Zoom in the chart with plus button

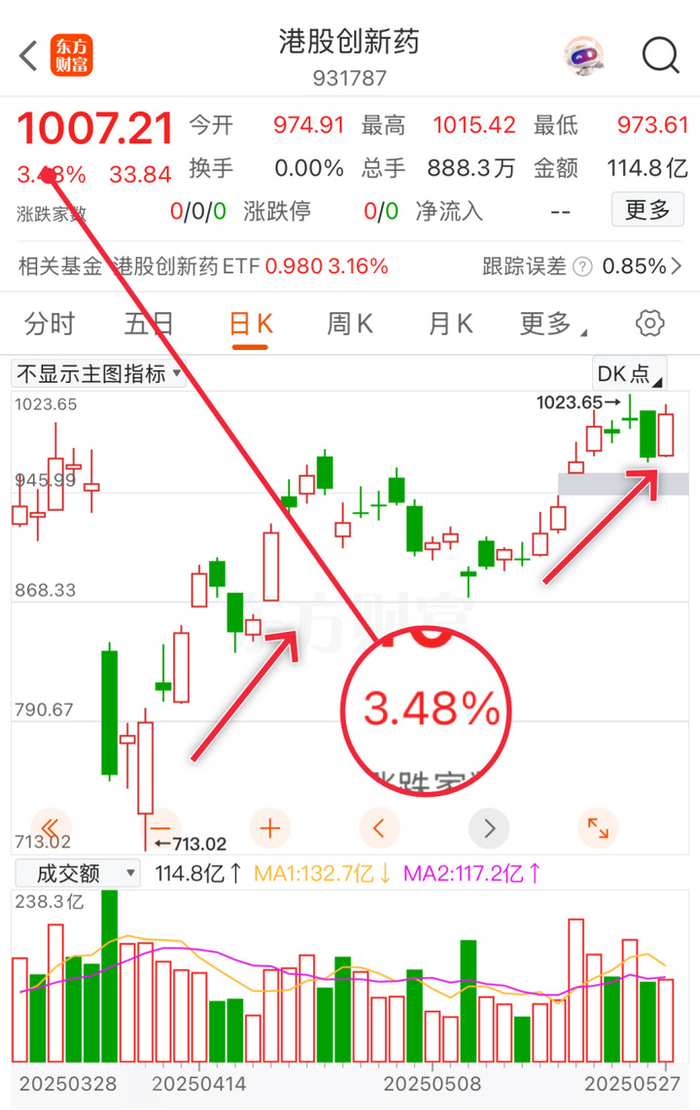(x=270, y=828)
